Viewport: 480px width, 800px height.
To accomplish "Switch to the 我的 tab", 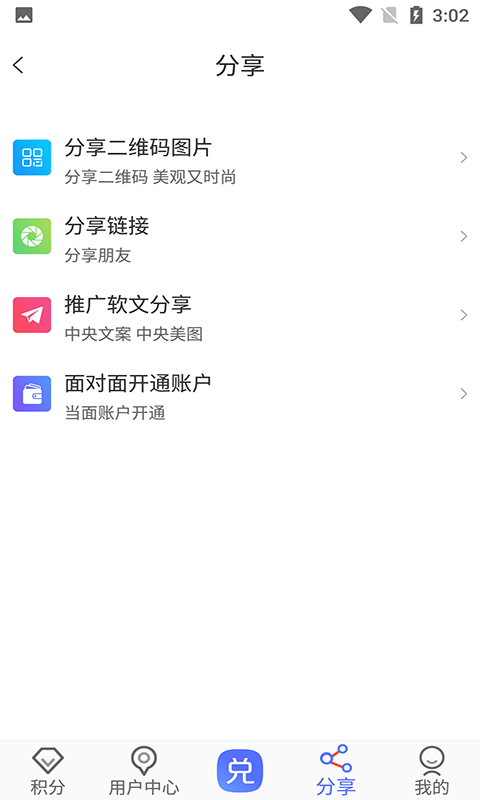I will 432,770.
